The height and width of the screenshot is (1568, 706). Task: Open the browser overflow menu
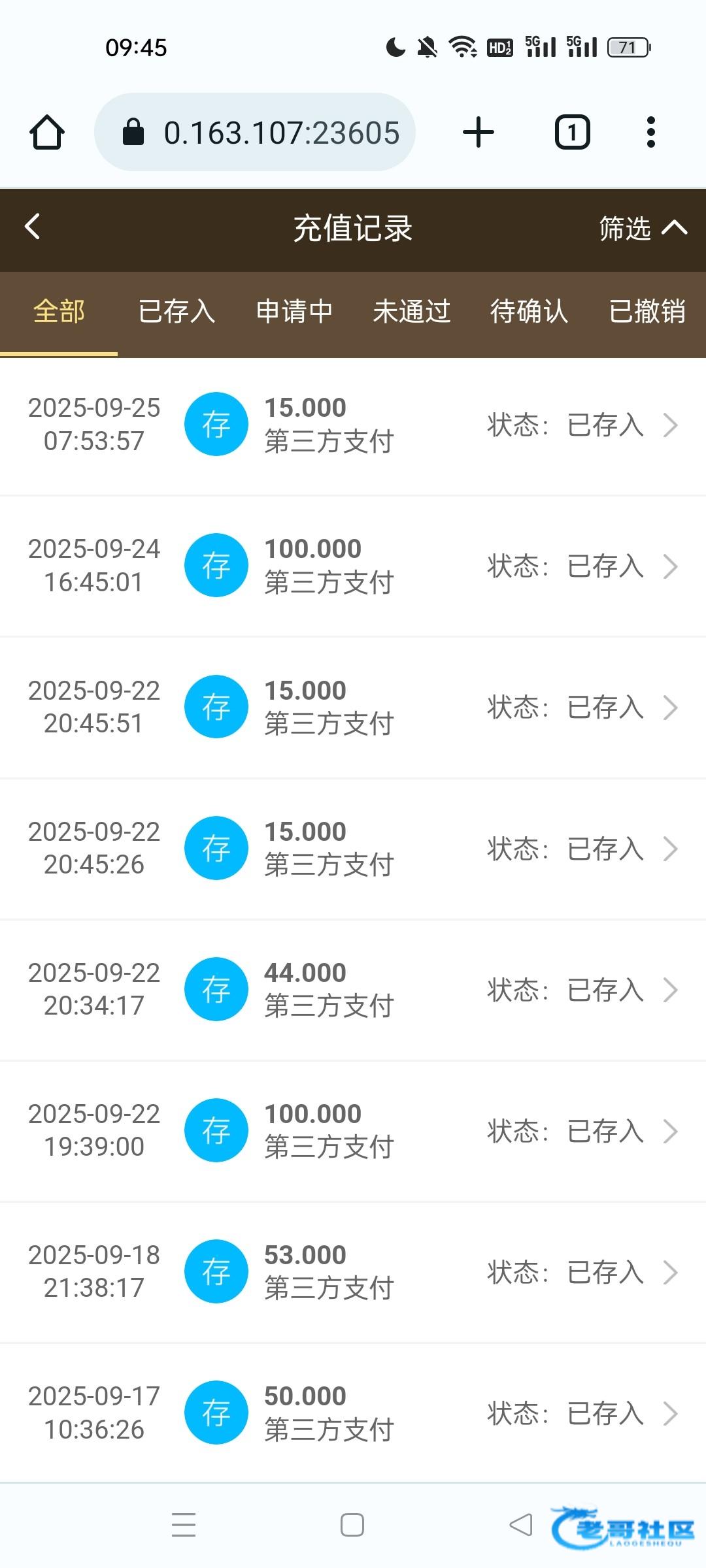tap(650, 133)
